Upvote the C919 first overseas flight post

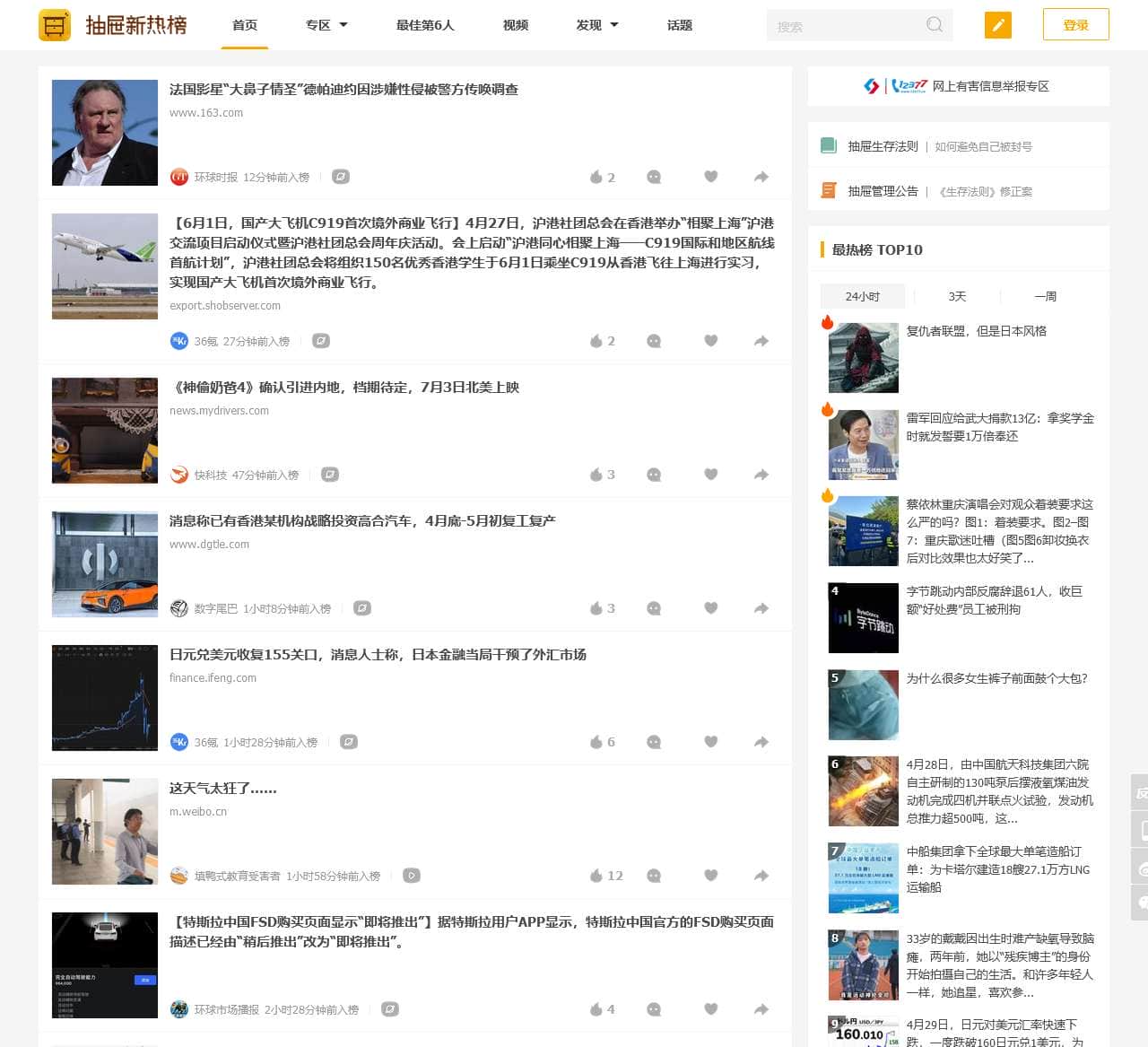click(602, 341)
